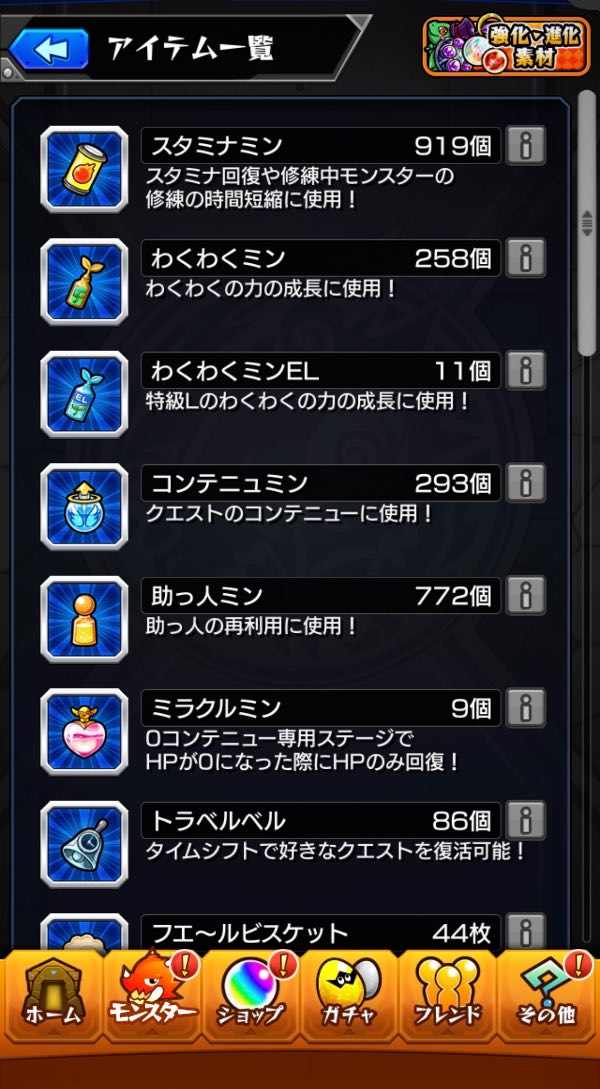Open the 強化・進化素材 materials button
600x1089 pixels.
click(x=505, y=46)
